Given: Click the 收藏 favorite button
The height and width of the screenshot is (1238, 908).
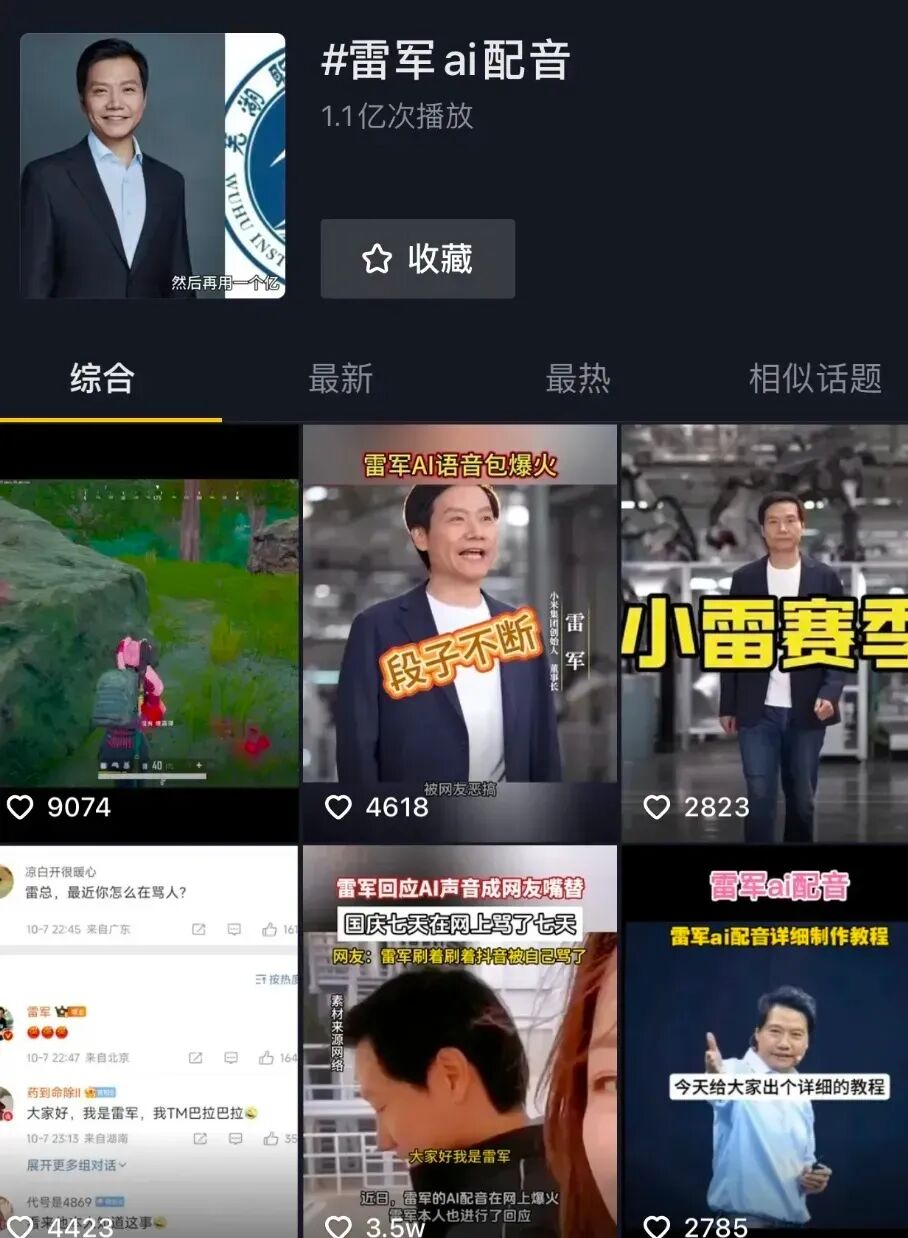Looking at the screenshot, I should 416,259.
